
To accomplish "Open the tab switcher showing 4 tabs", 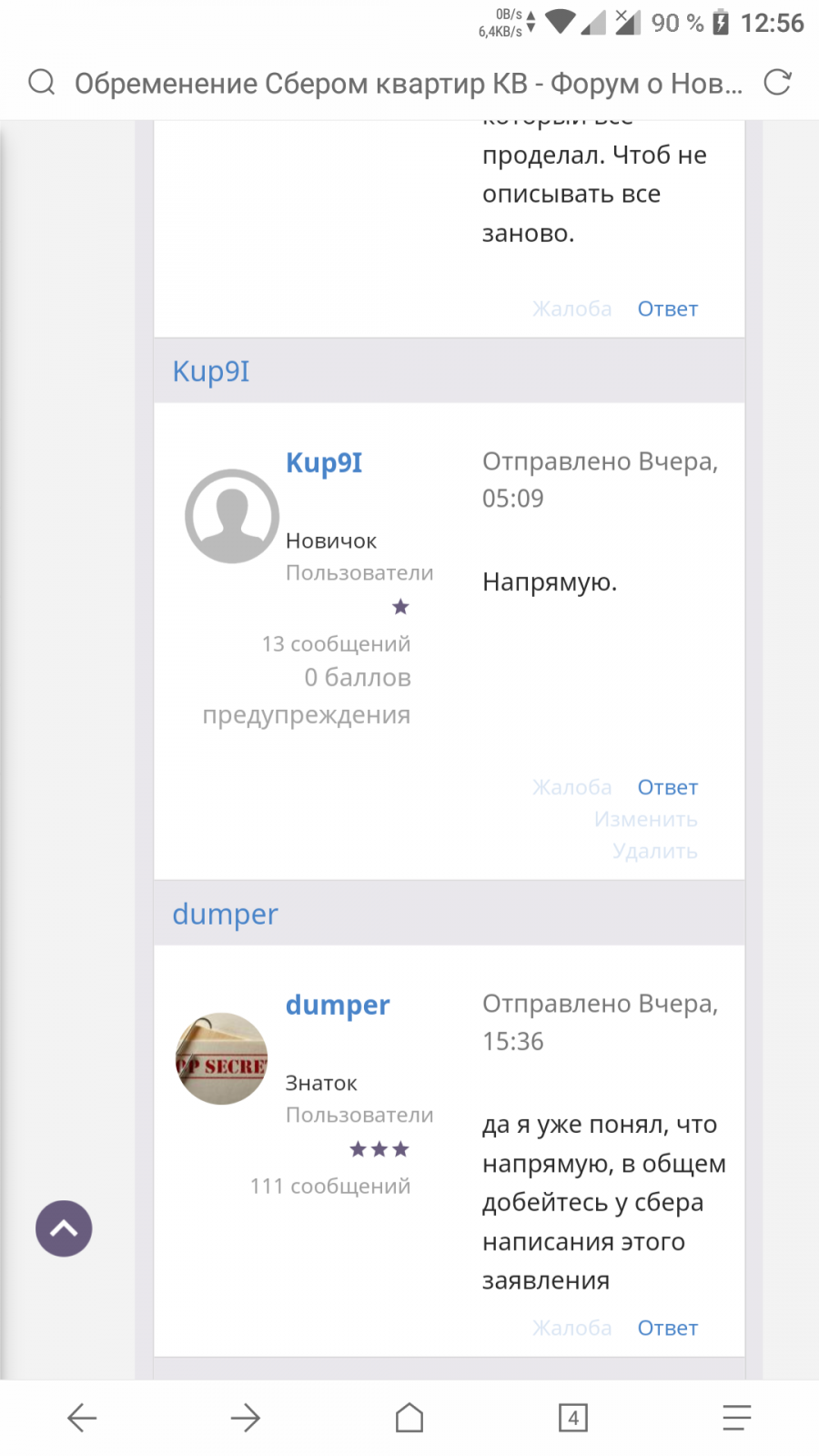I will 573,1418.
